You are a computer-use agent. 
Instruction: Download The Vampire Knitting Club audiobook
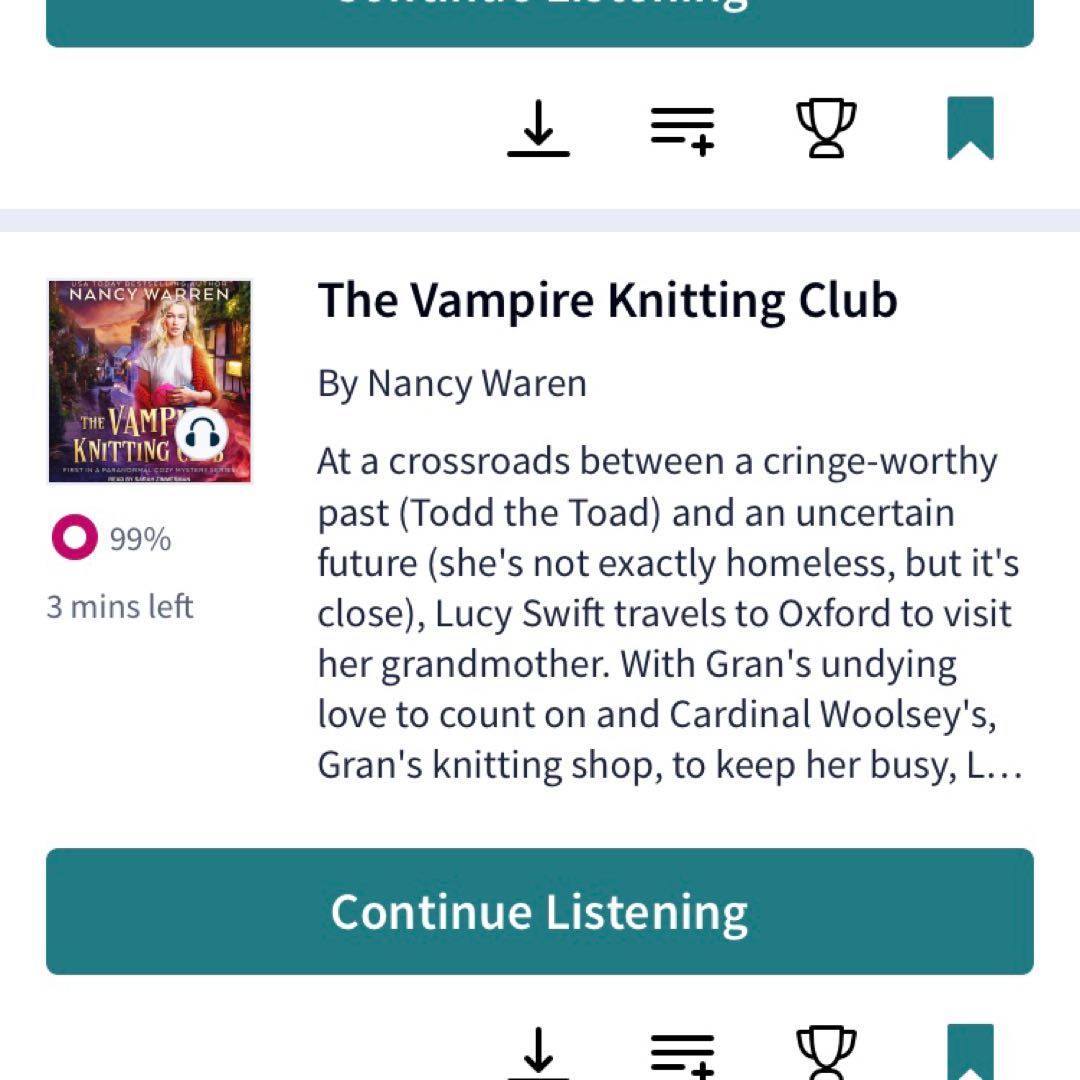(x=538, y=1053)
